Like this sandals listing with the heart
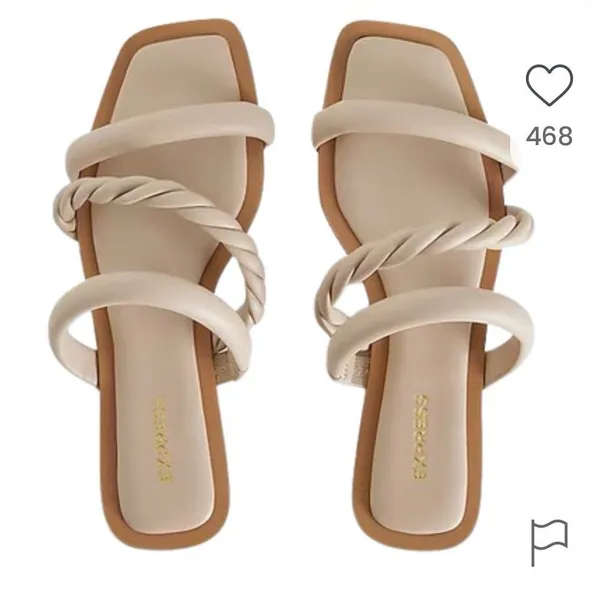Image resolution: width=600 pixels, height=605 pixels. pos(549,85)
